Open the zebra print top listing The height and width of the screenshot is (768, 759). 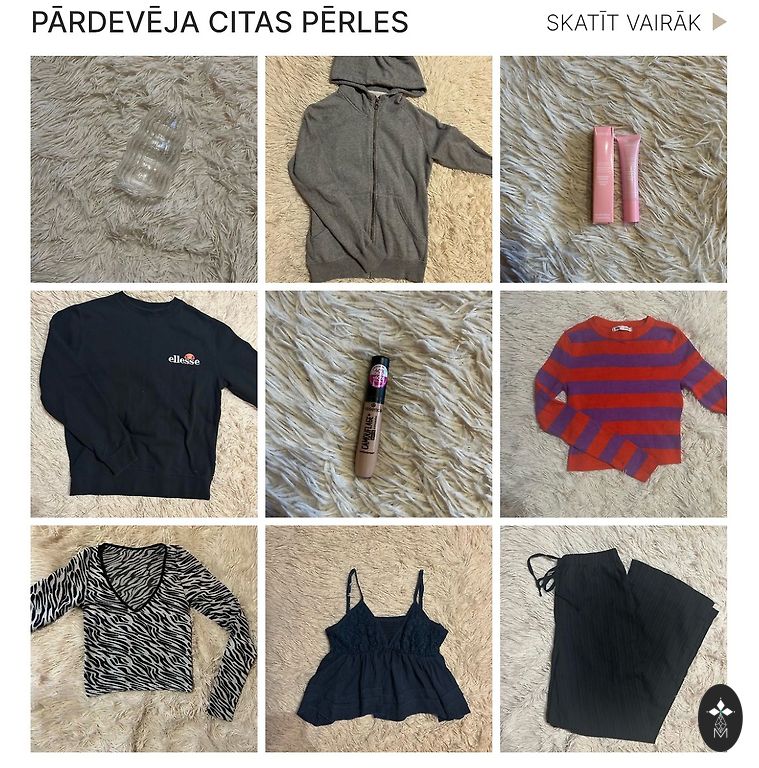click(143, 638)
